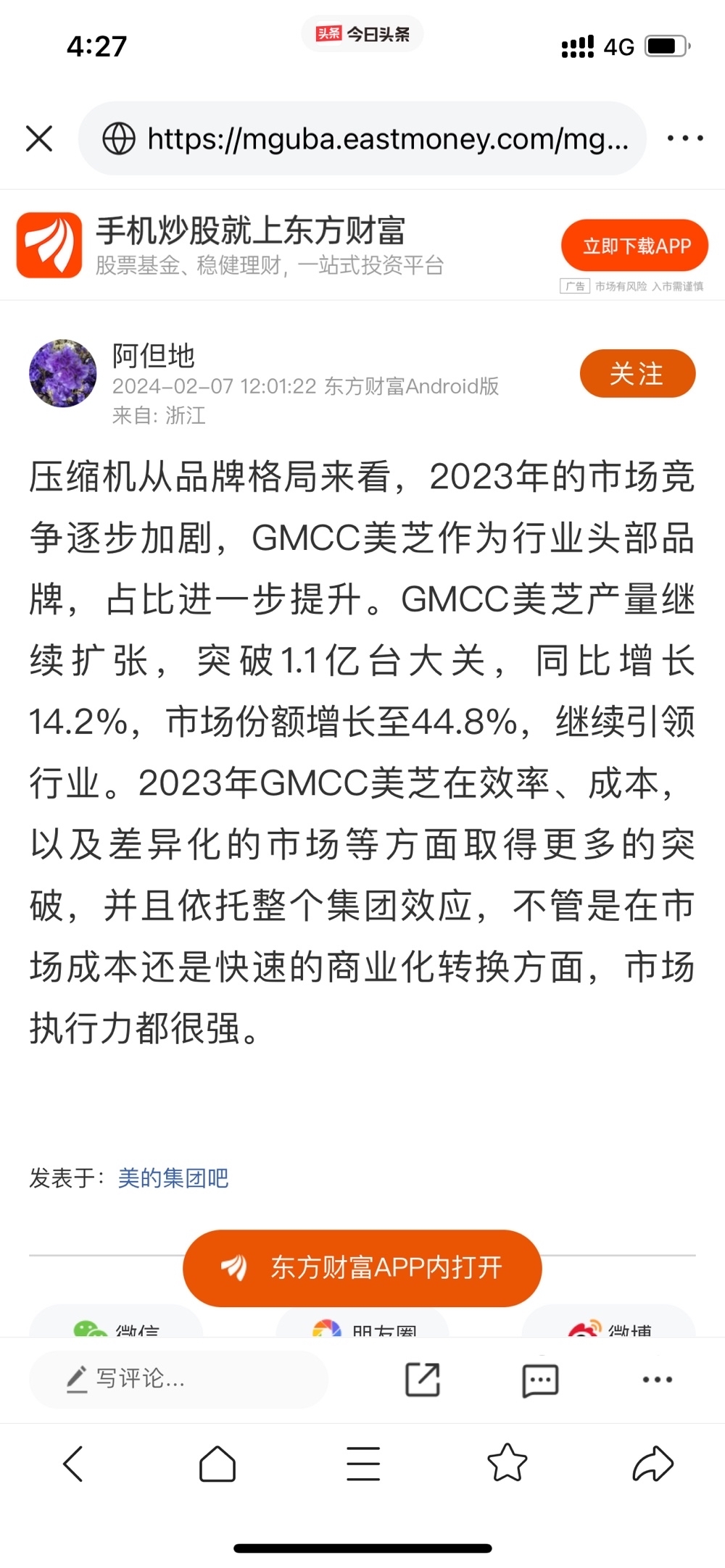View comments via speech bubble icon
Screen dimensions: 725x1568
(x=540, y=1380)
